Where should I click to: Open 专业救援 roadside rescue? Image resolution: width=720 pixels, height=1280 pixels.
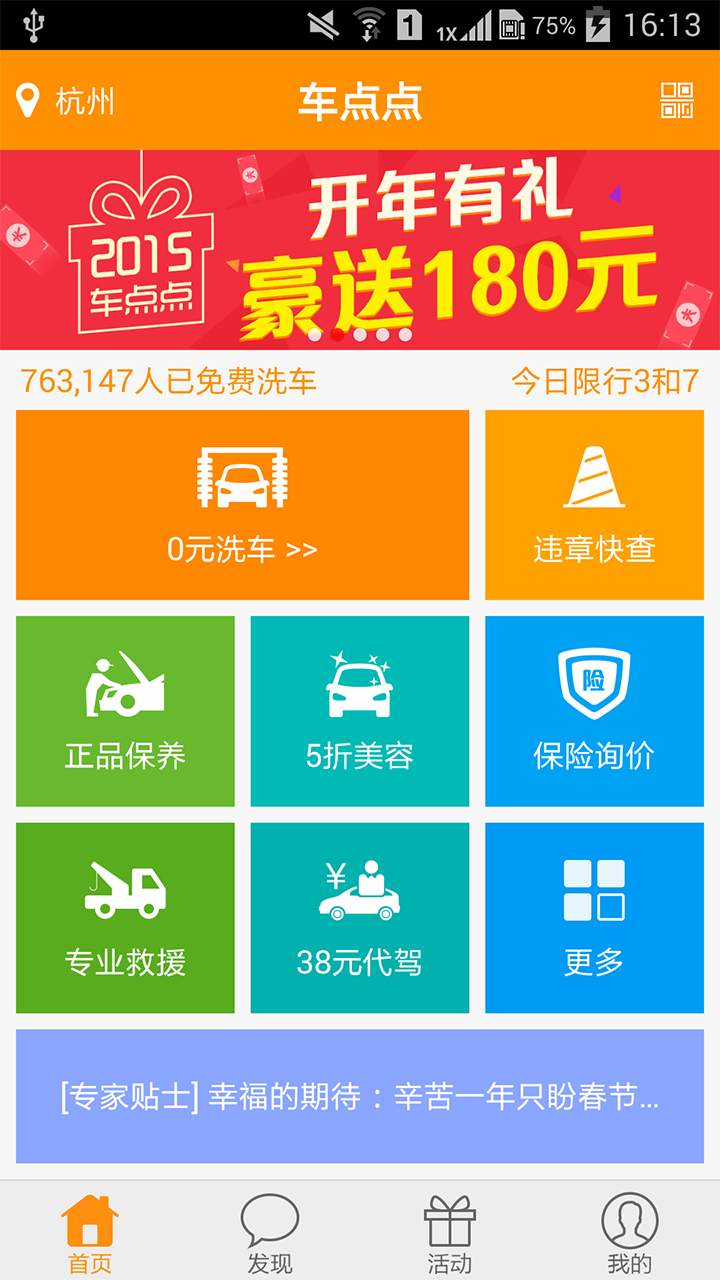[x=125, y=918]
